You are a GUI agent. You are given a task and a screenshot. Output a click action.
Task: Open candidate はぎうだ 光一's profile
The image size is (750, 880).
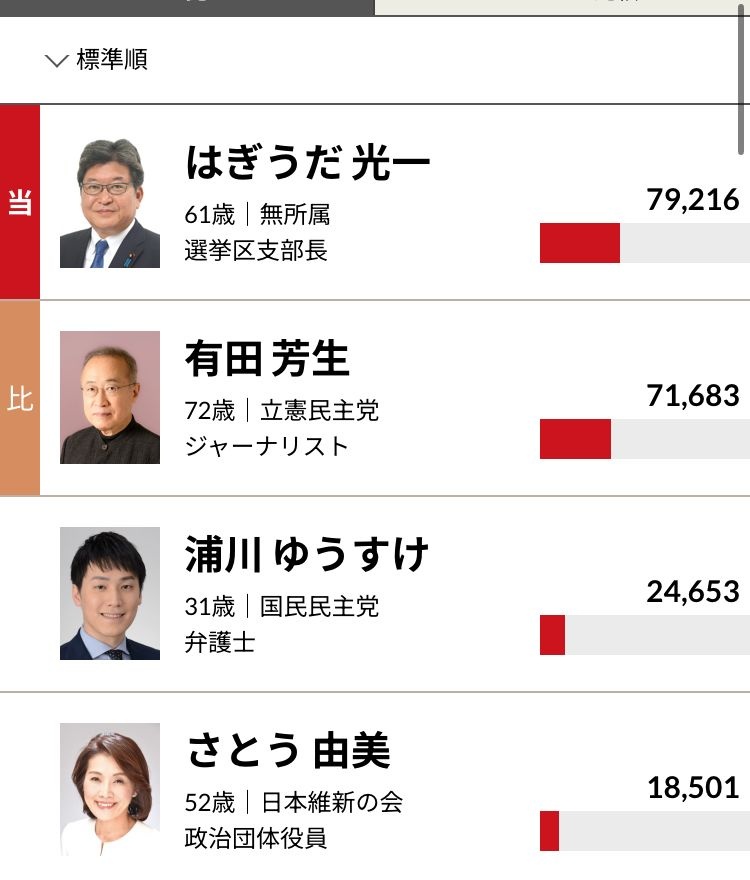click(308, 164)
